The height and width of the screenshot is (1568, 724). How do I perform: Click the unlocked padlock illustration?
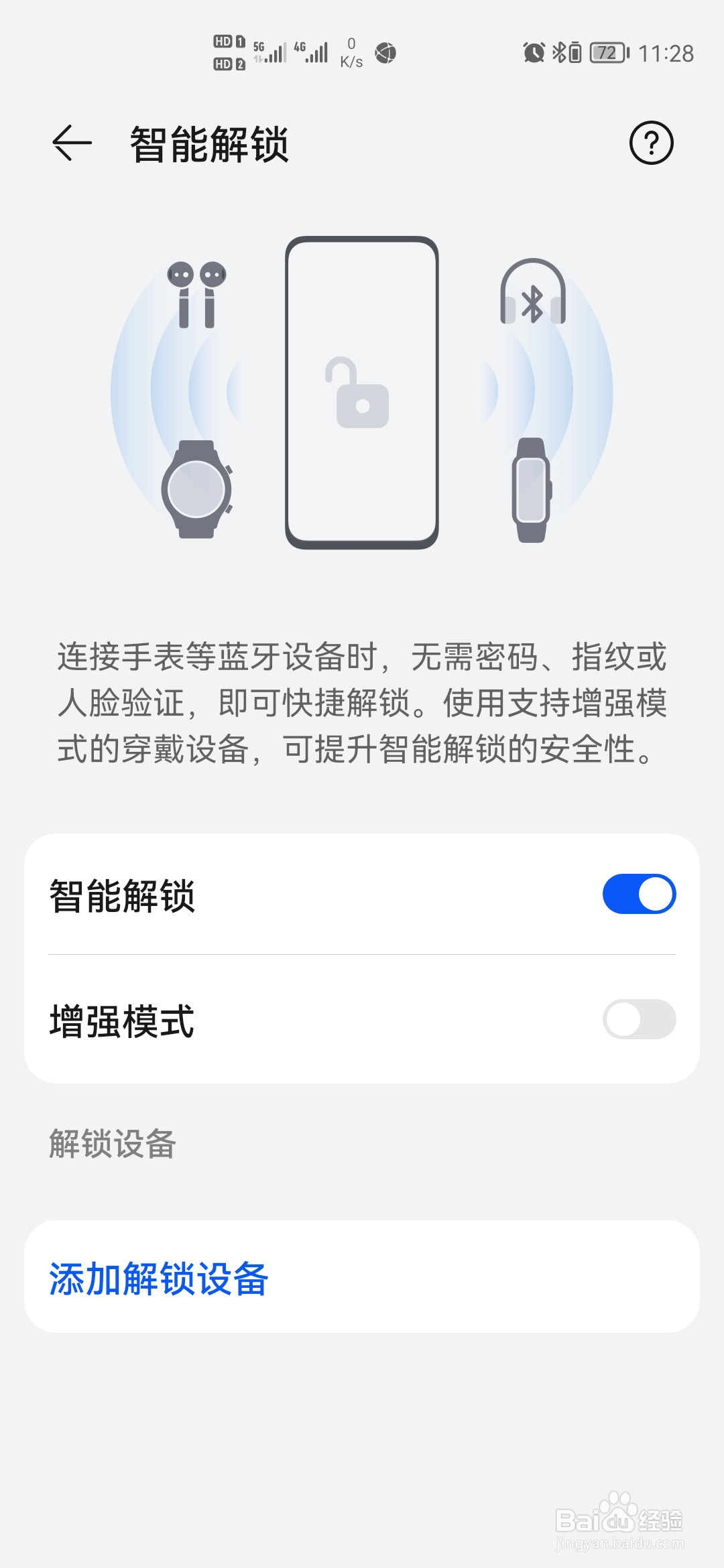tap(362, 395)
